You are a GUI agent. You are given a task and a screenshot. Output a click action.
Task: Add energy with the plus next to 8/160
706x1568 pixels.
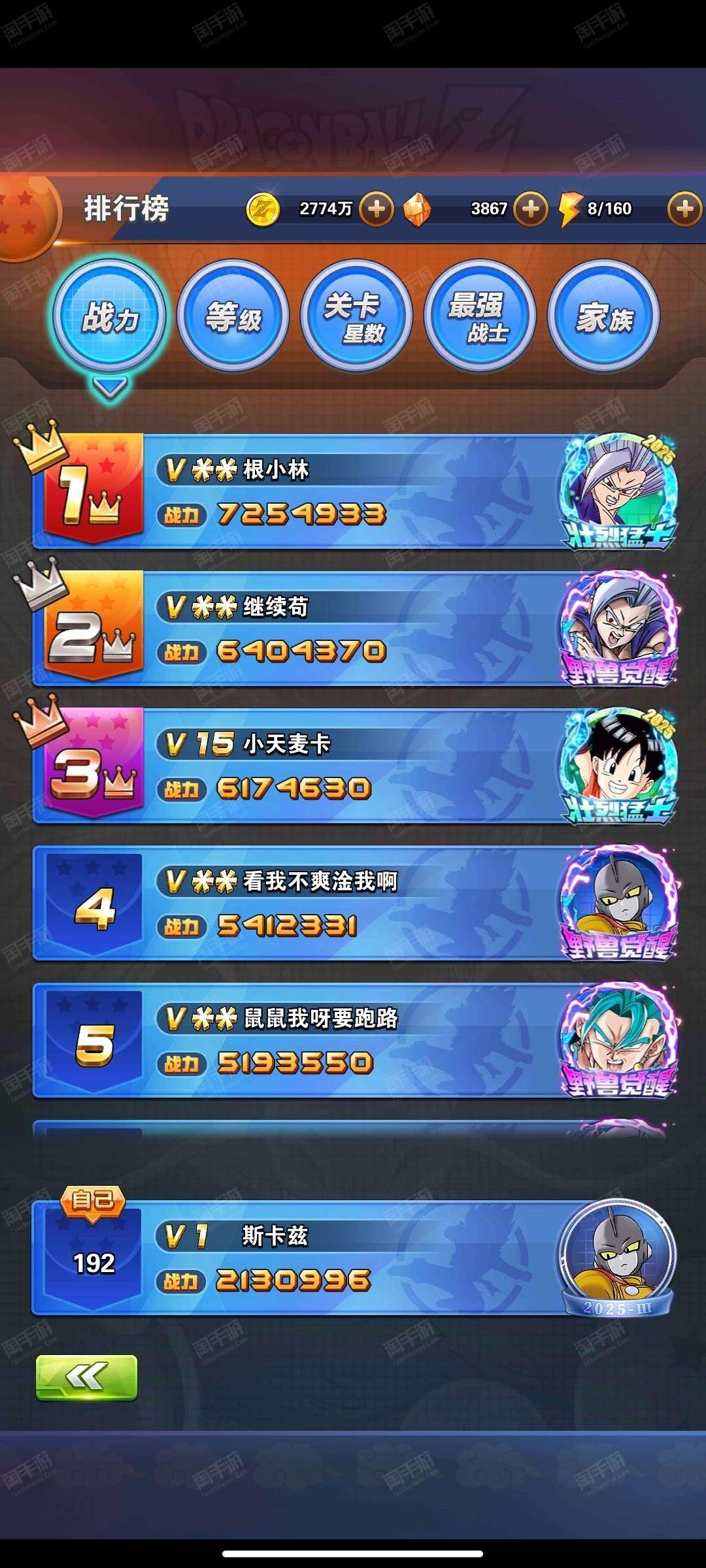[685, 209]
